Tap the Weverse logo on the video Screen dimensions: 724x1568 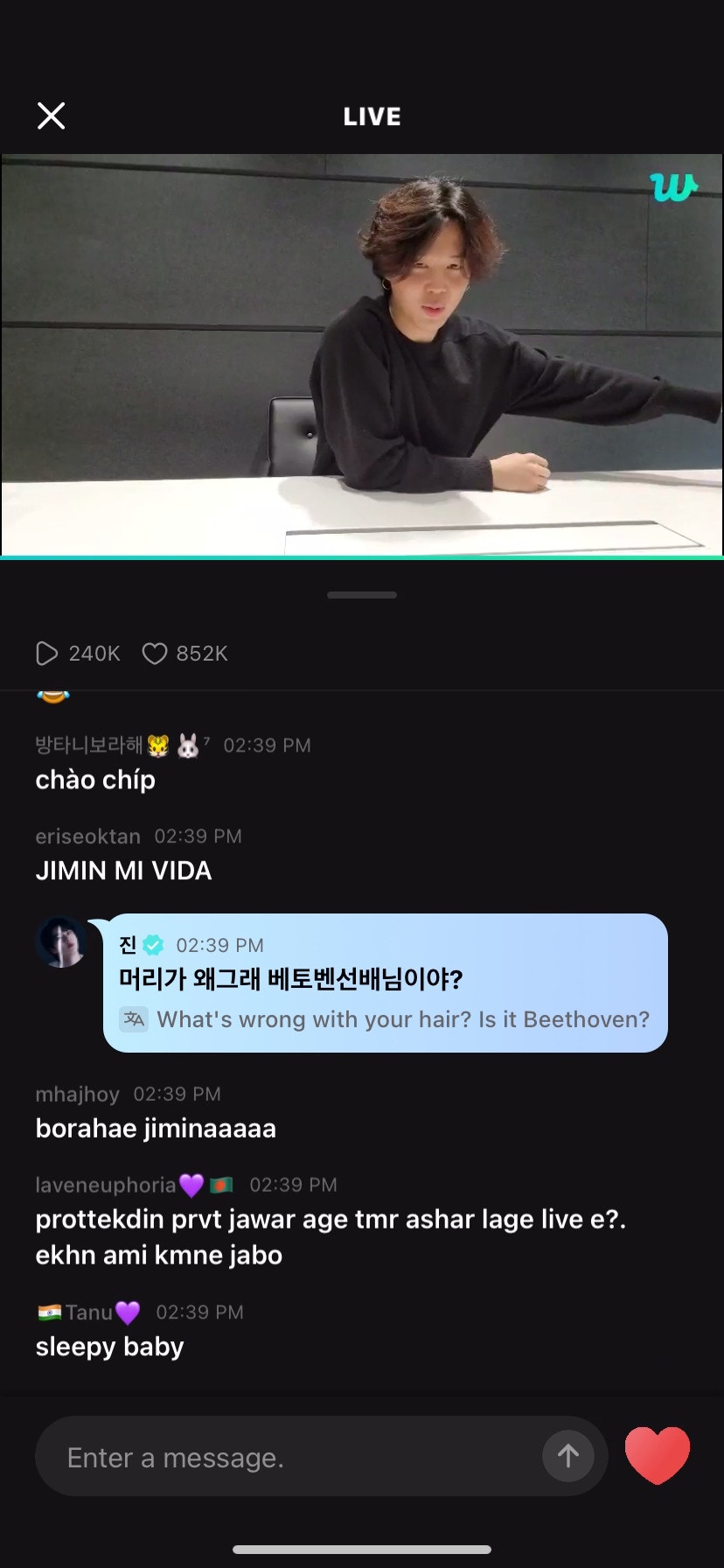(x=674, y=185)
